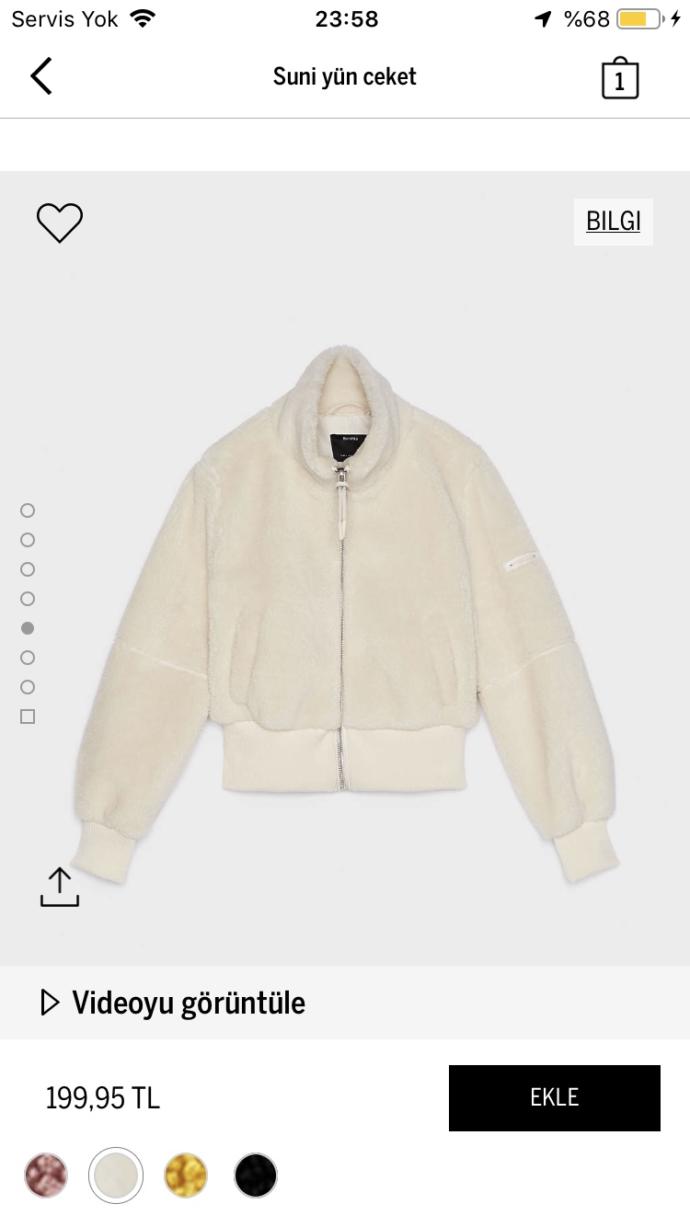Share this jacket using the share icon

point(59,887)
